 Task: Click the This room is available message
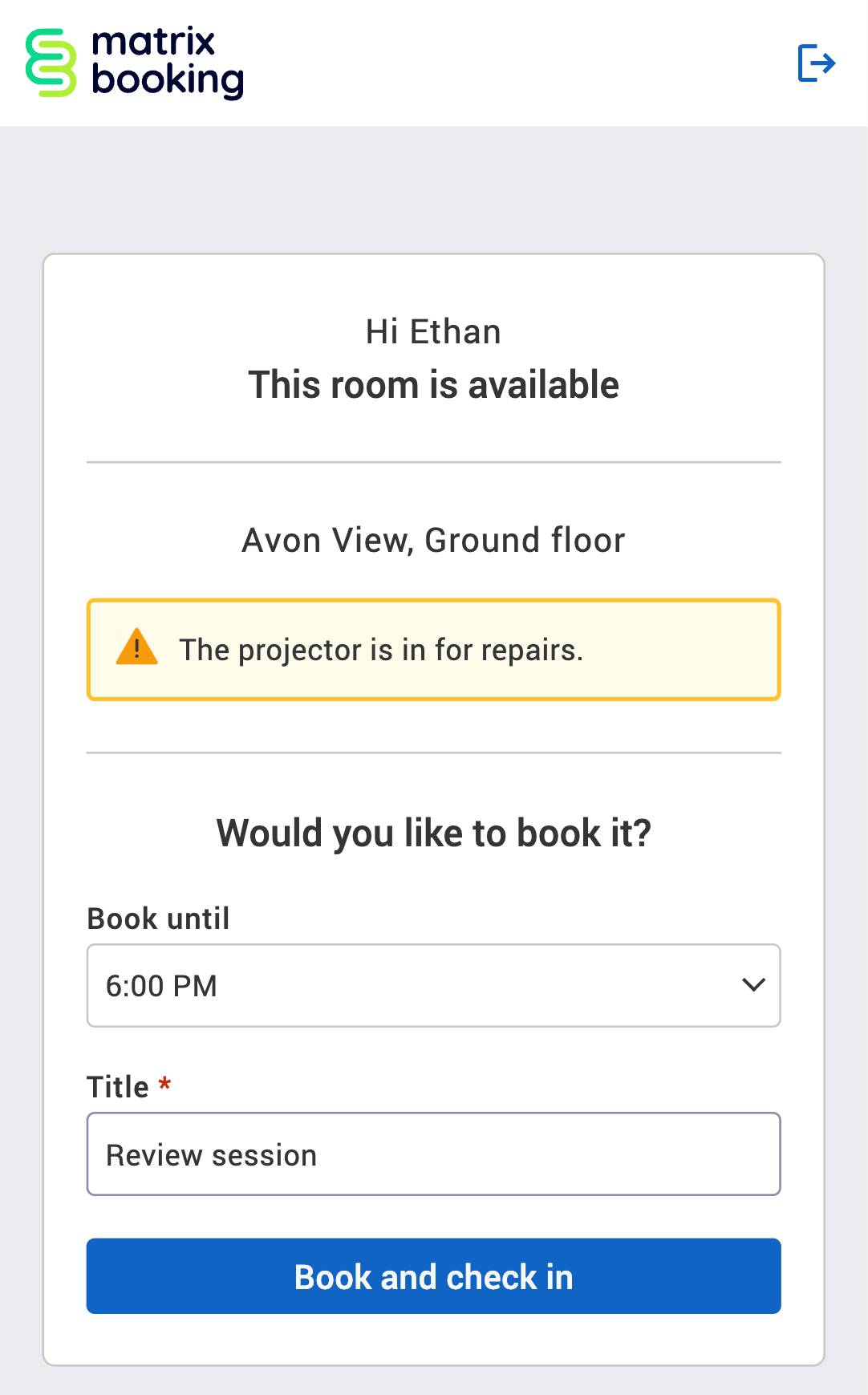pos(433,385)
